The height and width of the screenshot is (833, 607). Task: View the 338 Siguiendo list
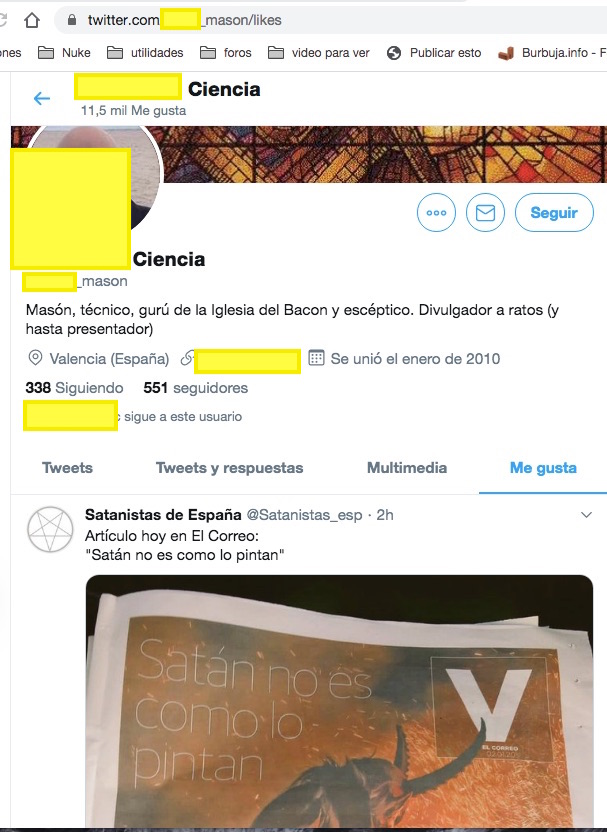[74, 388]
